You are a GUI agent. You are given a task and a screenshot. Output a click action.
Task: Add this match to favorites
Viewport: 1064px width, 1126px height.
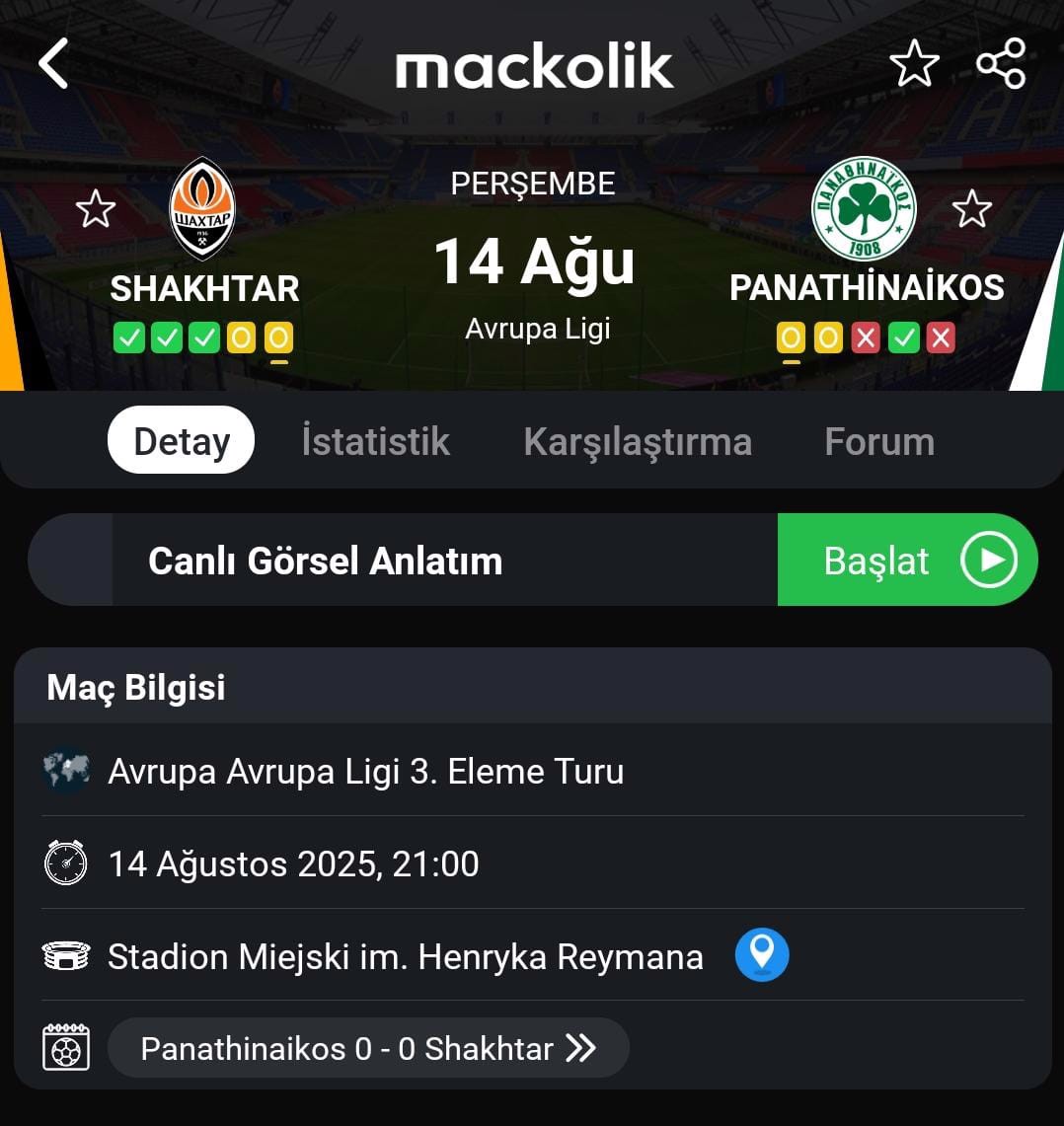(914, 64)
